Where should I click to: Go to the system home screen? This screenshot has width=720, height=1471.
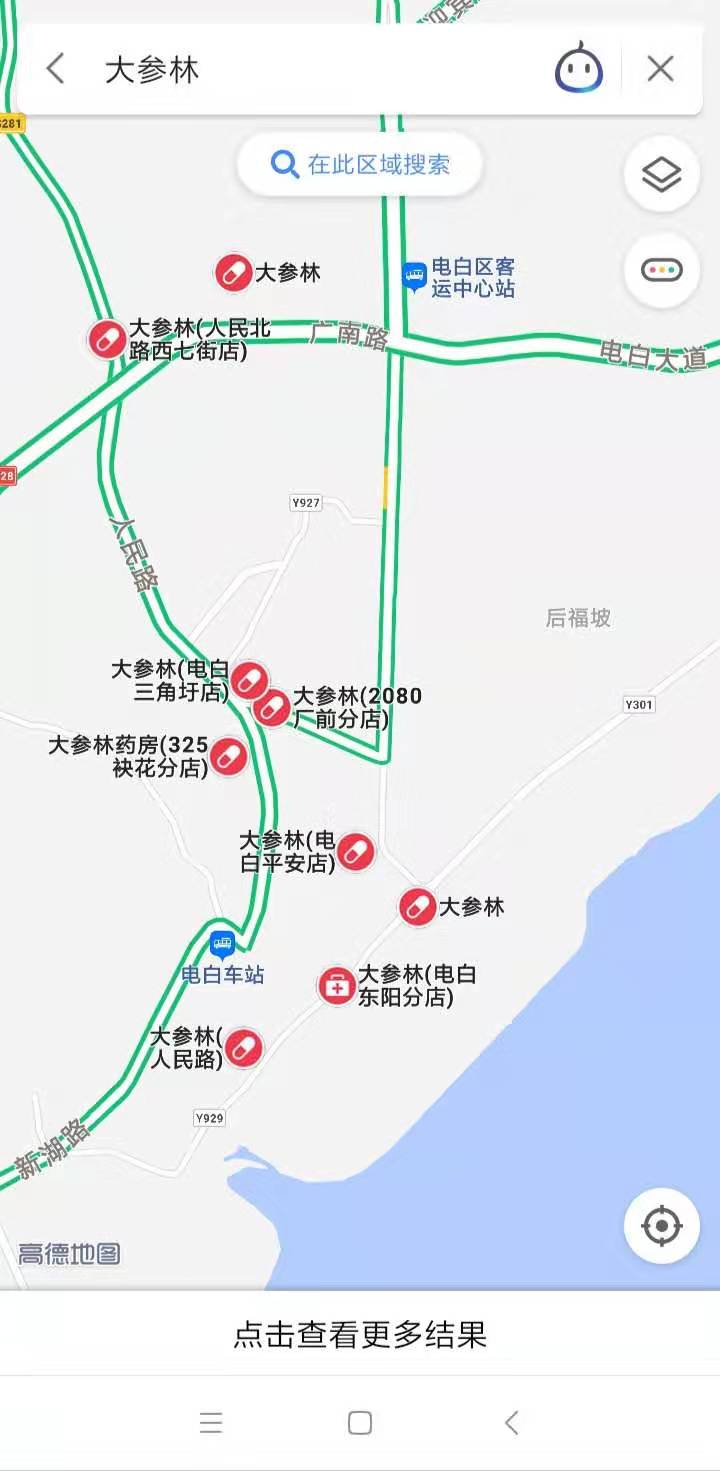tap(360, 1423)
